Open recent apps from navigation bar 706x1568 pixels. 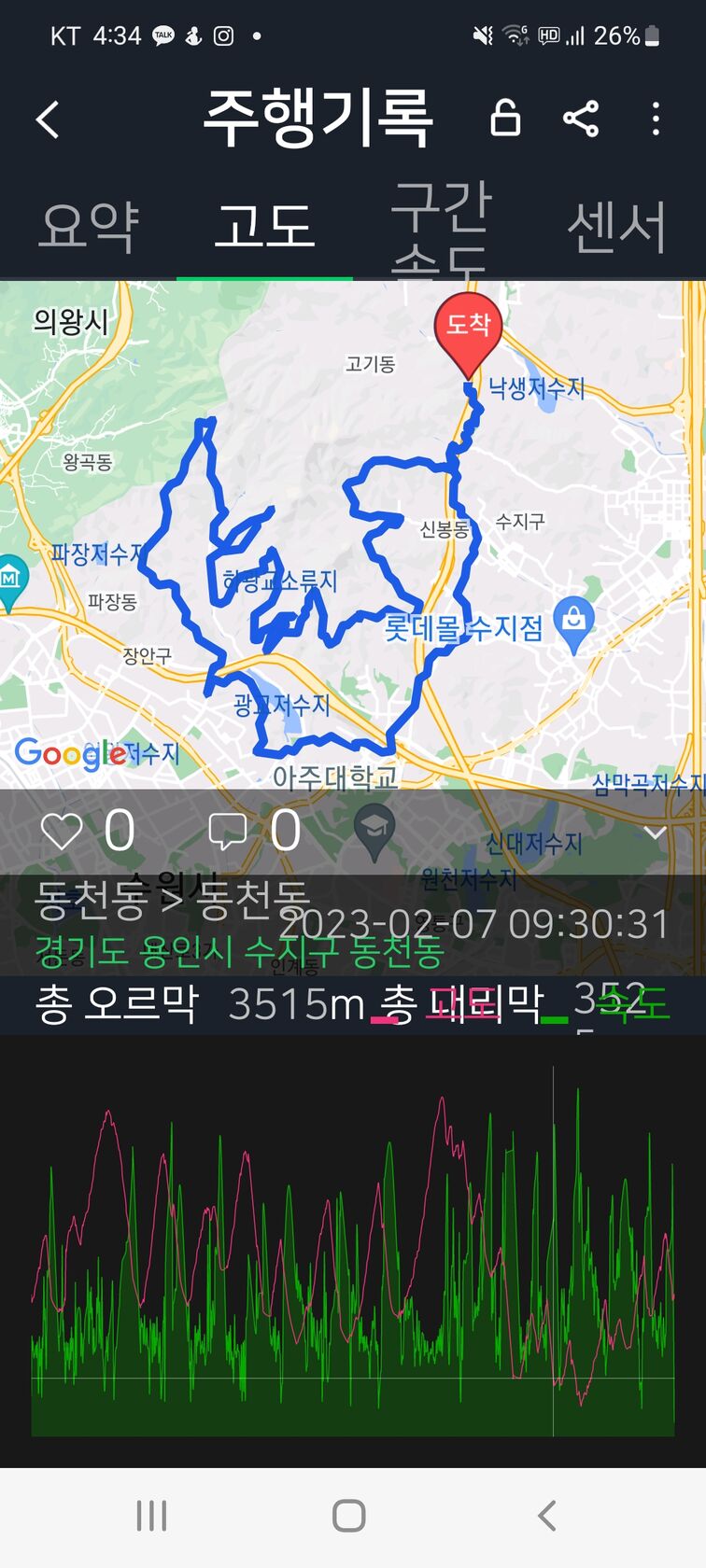tap(151, 1516)
